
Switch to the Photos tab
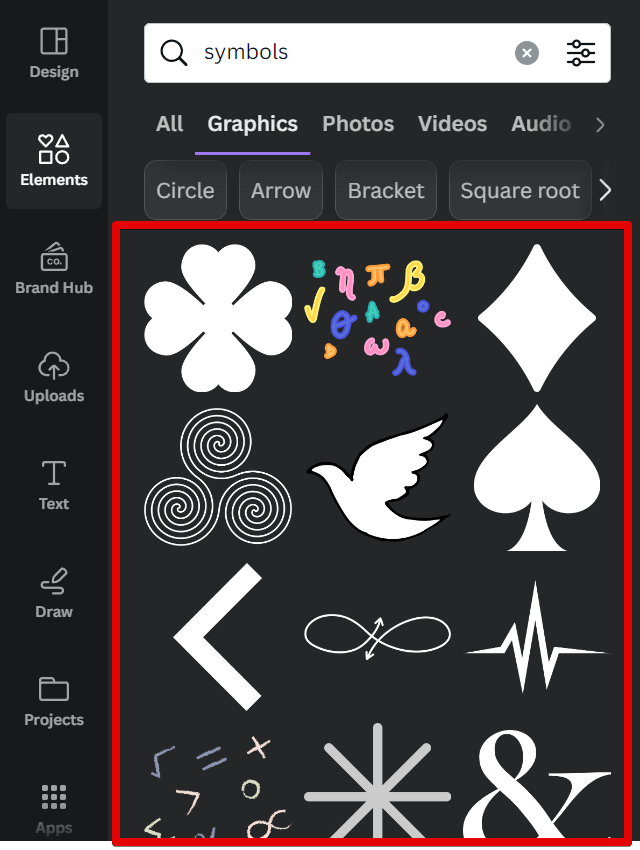point(358,124)
